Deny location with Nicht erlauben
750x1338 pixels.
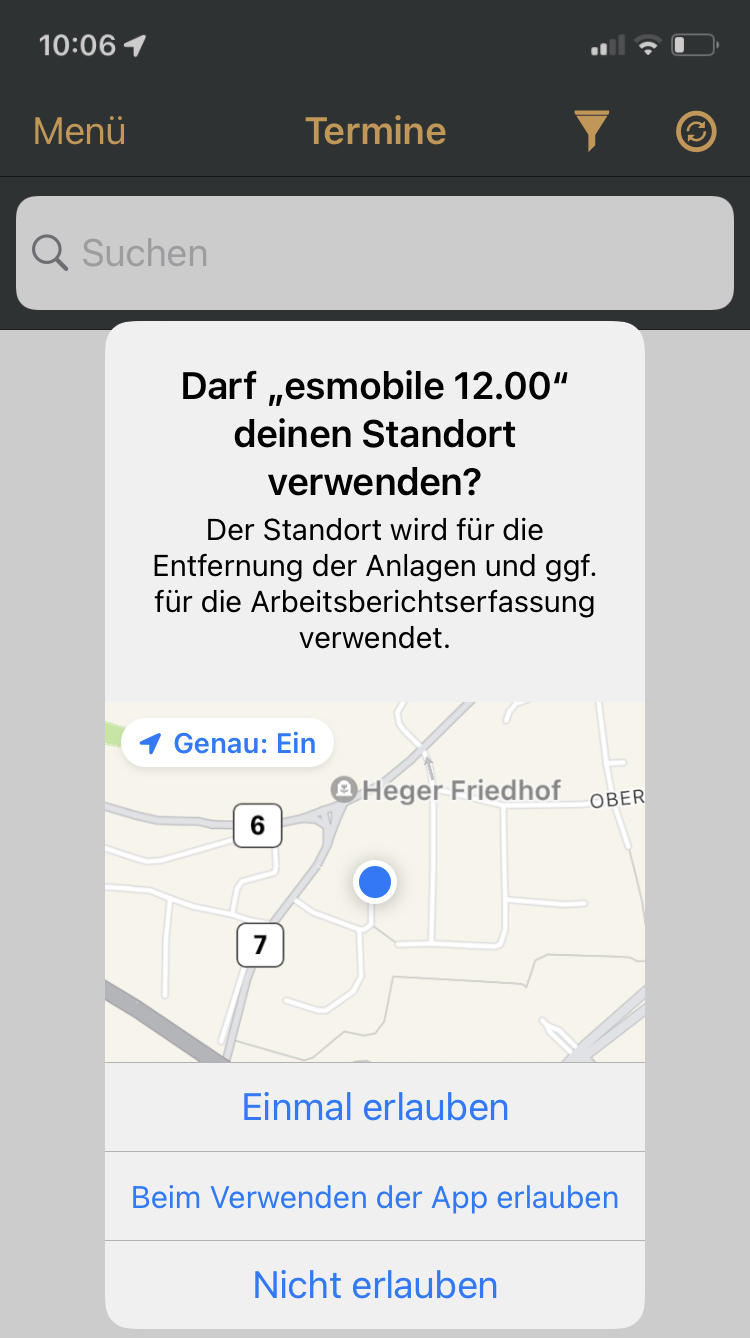(x=375, y=1285)
